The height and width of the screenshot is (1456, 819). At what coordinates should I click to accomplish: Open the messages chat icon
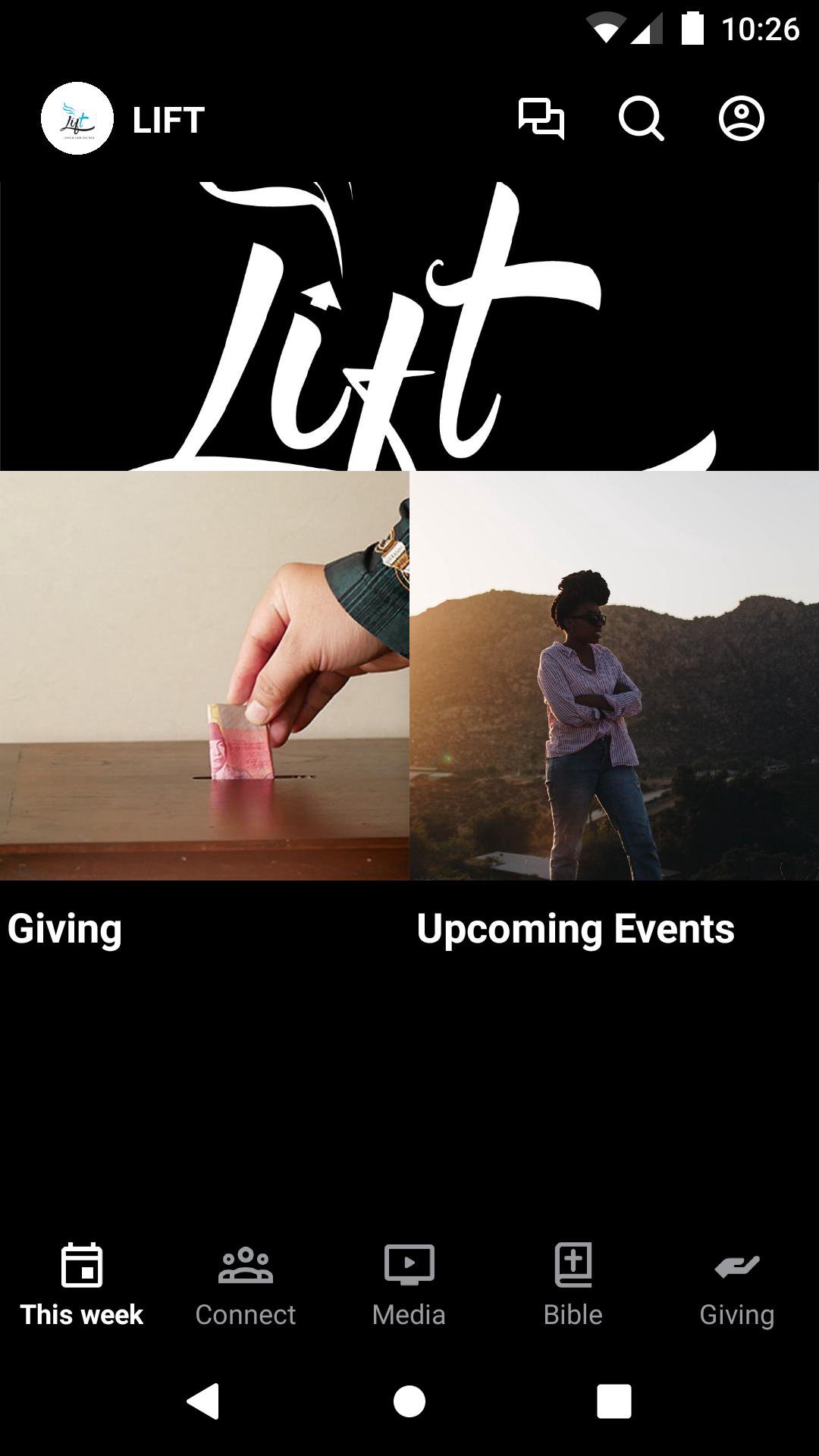(x=541, y=119)
